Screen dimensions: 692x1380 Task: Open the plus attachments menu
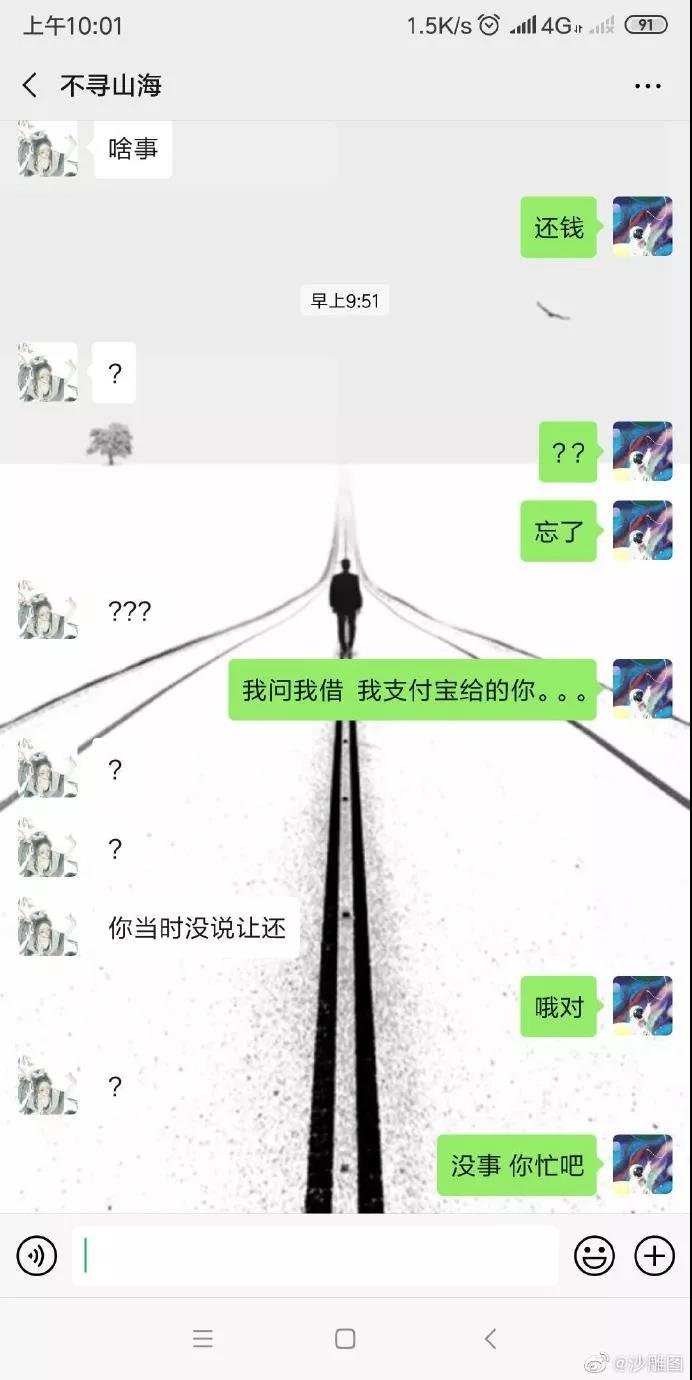point(655,1255)
